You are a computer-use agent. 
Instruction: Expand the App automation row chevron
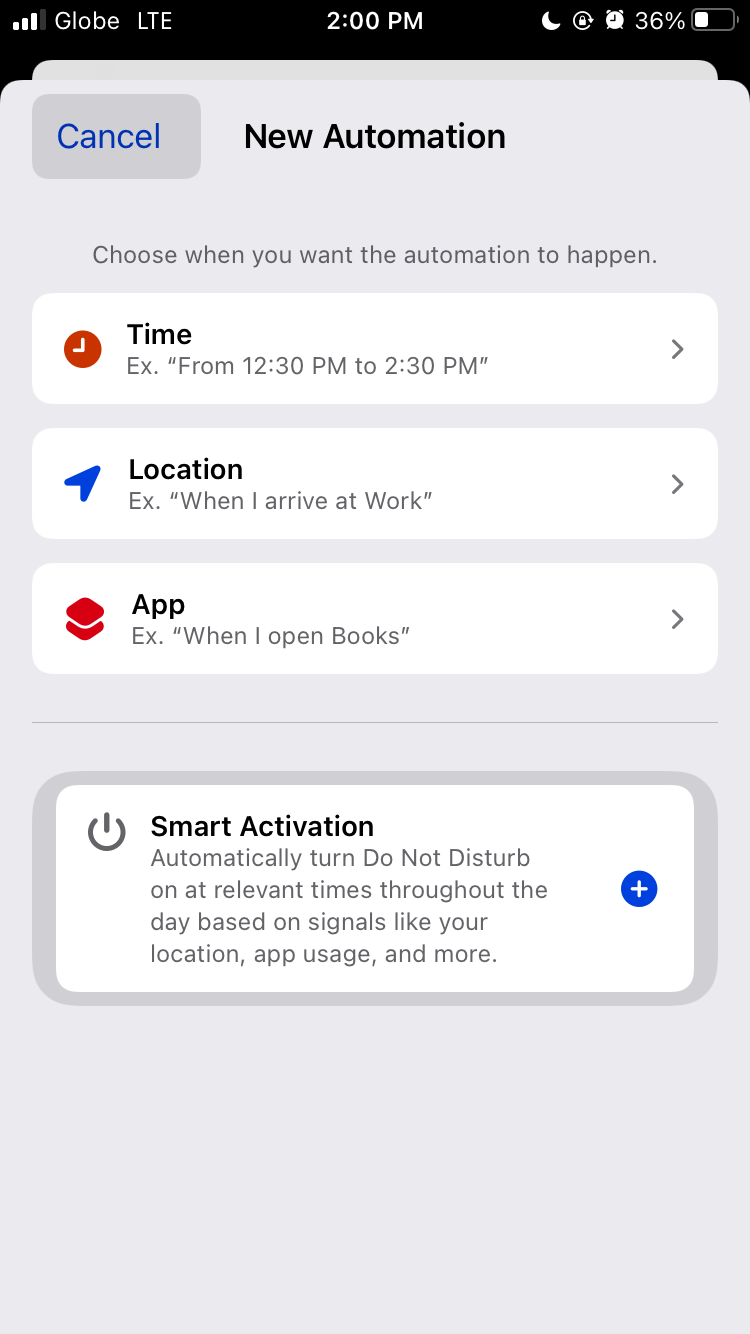coord(677,618)
